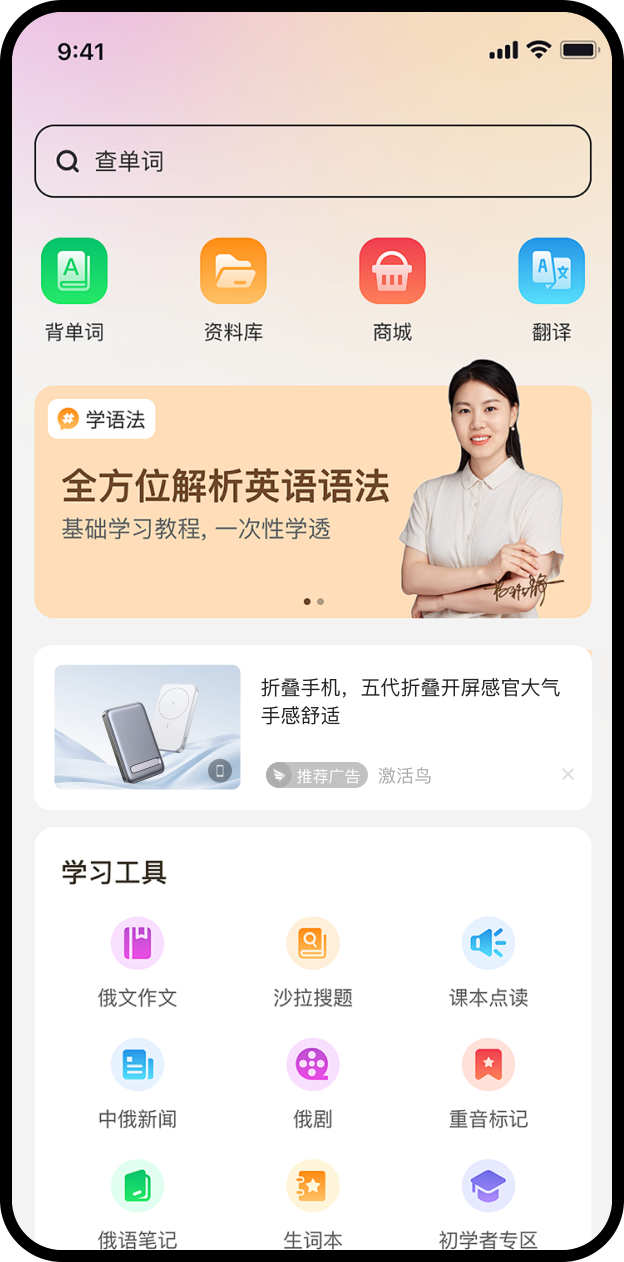Go to the 商城 store
Viewport: 624px width, 1262px height.
tap(392, 271)
